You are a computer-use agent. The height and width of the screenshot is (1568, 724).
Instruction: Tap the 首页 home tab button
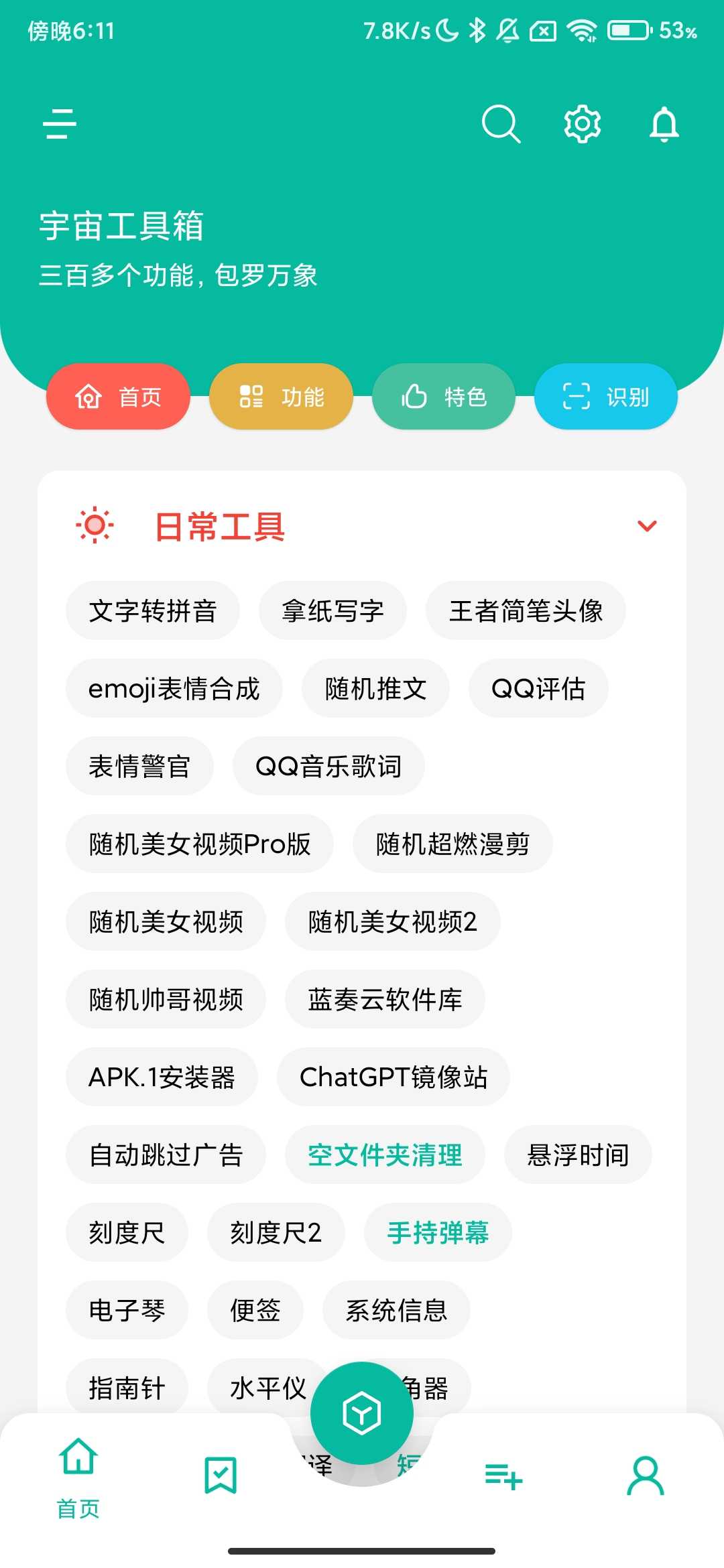118,397
